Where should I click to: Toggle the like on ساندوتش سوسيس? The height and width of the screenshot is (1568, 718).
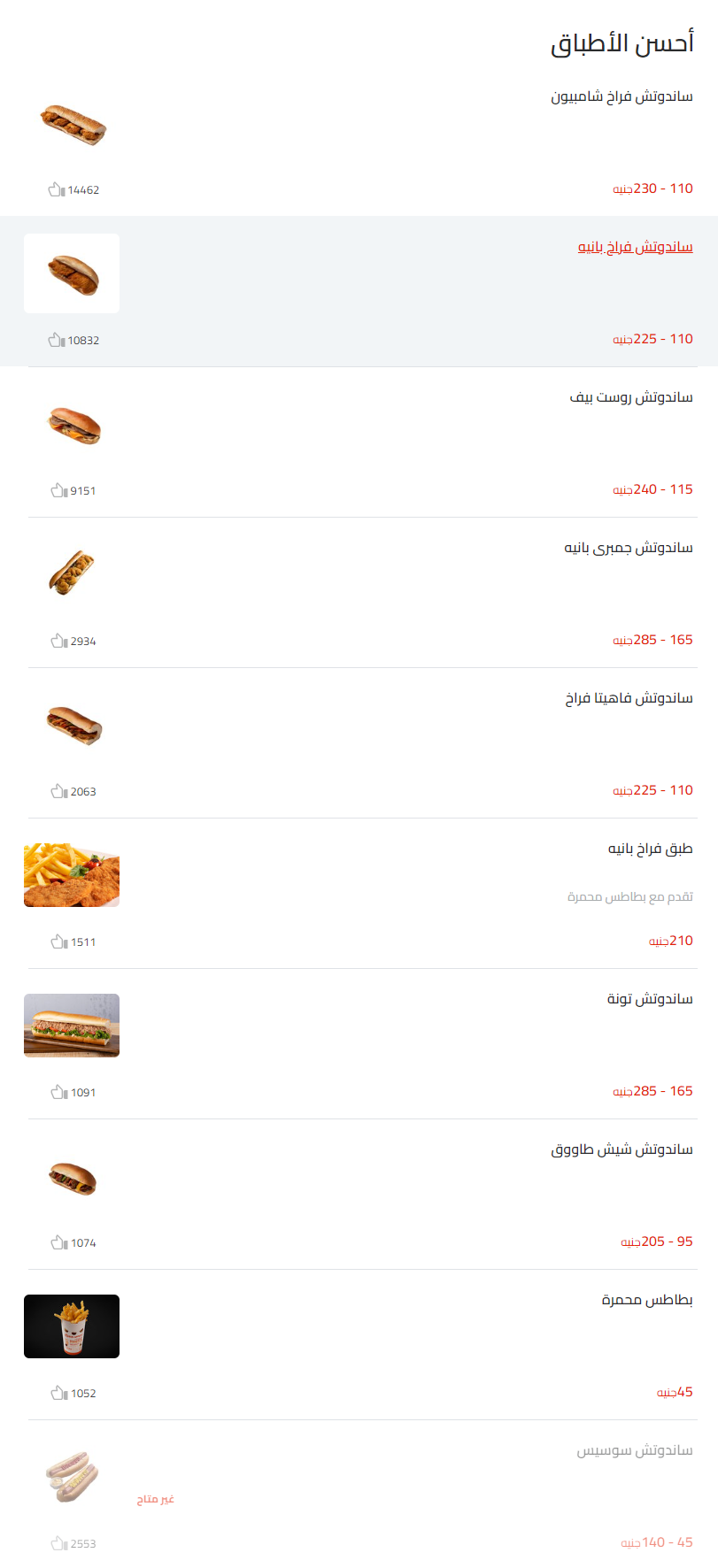57,1543
